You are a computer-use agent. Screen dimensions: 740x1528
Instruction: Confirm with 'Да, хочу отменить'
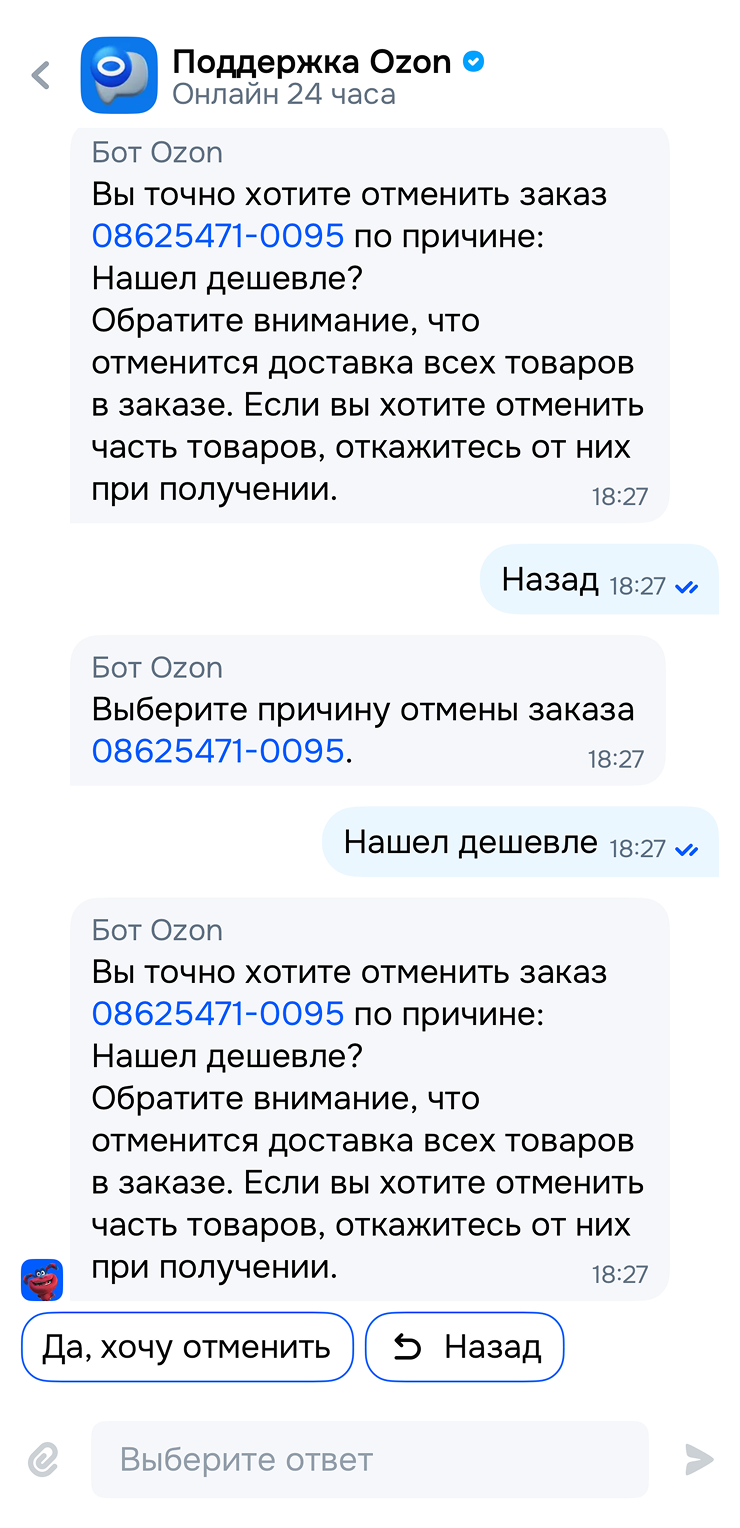[x=187, y=1347]
